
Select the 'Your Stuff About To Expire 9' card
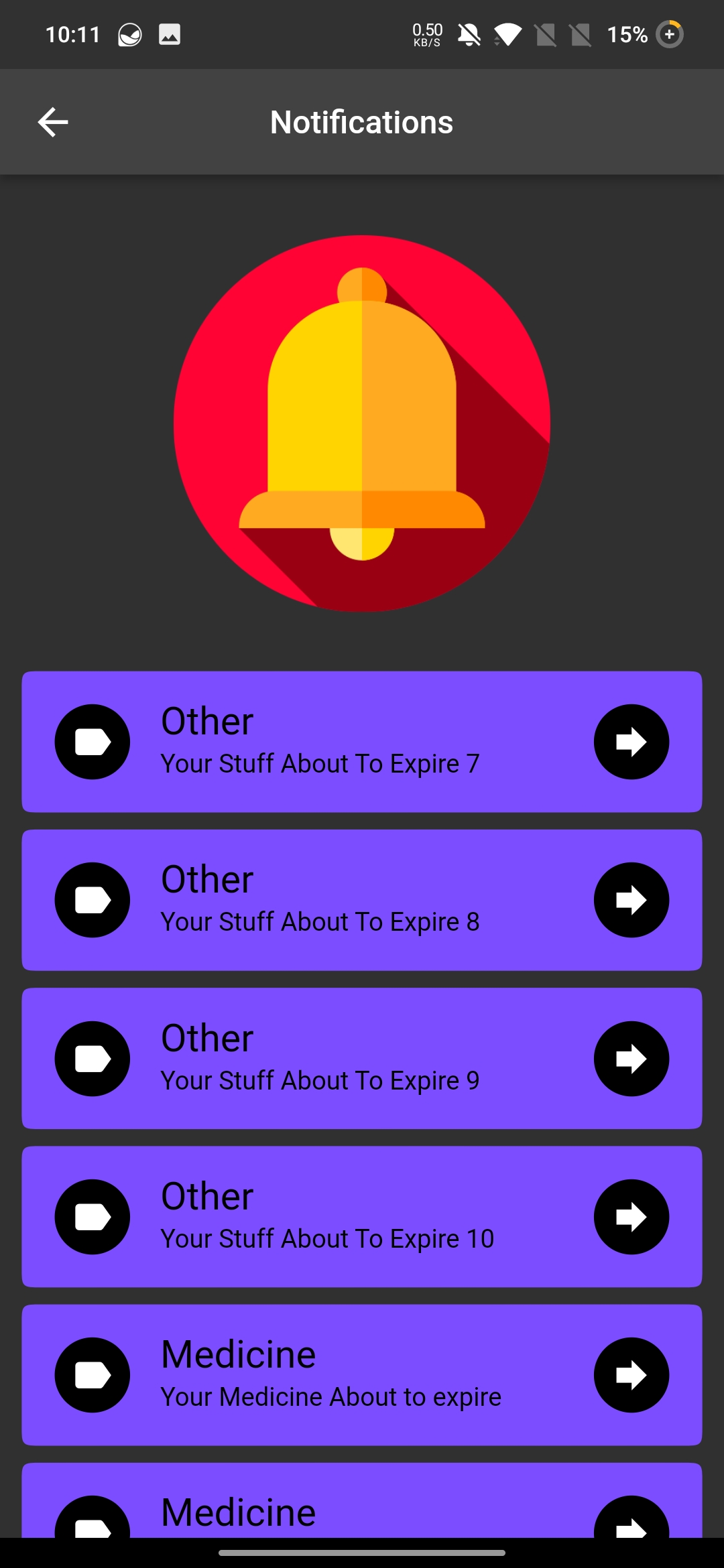click(x=362, y=1058)
